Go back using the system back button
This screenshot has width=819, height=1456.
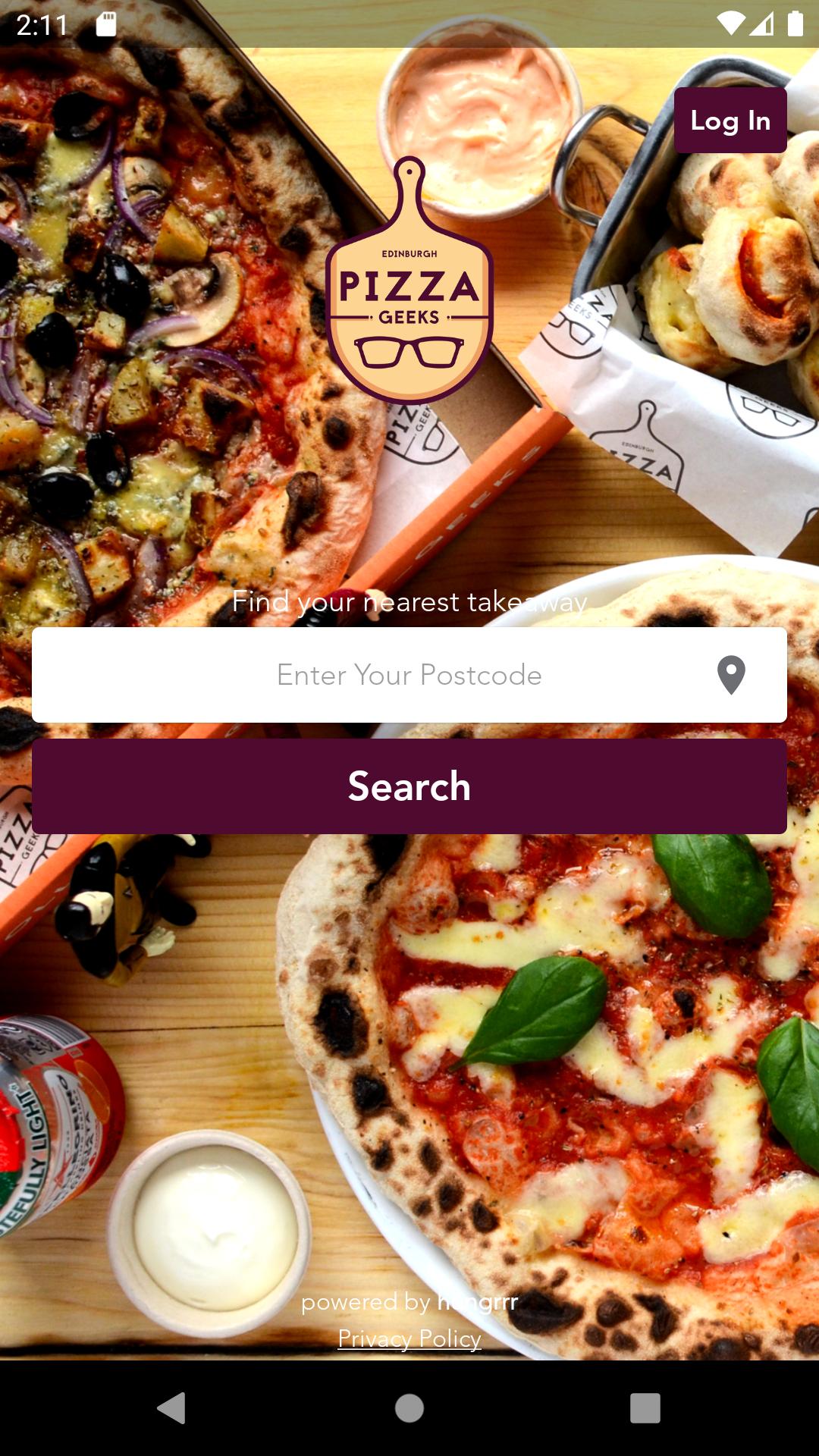tap(172, 1408)
